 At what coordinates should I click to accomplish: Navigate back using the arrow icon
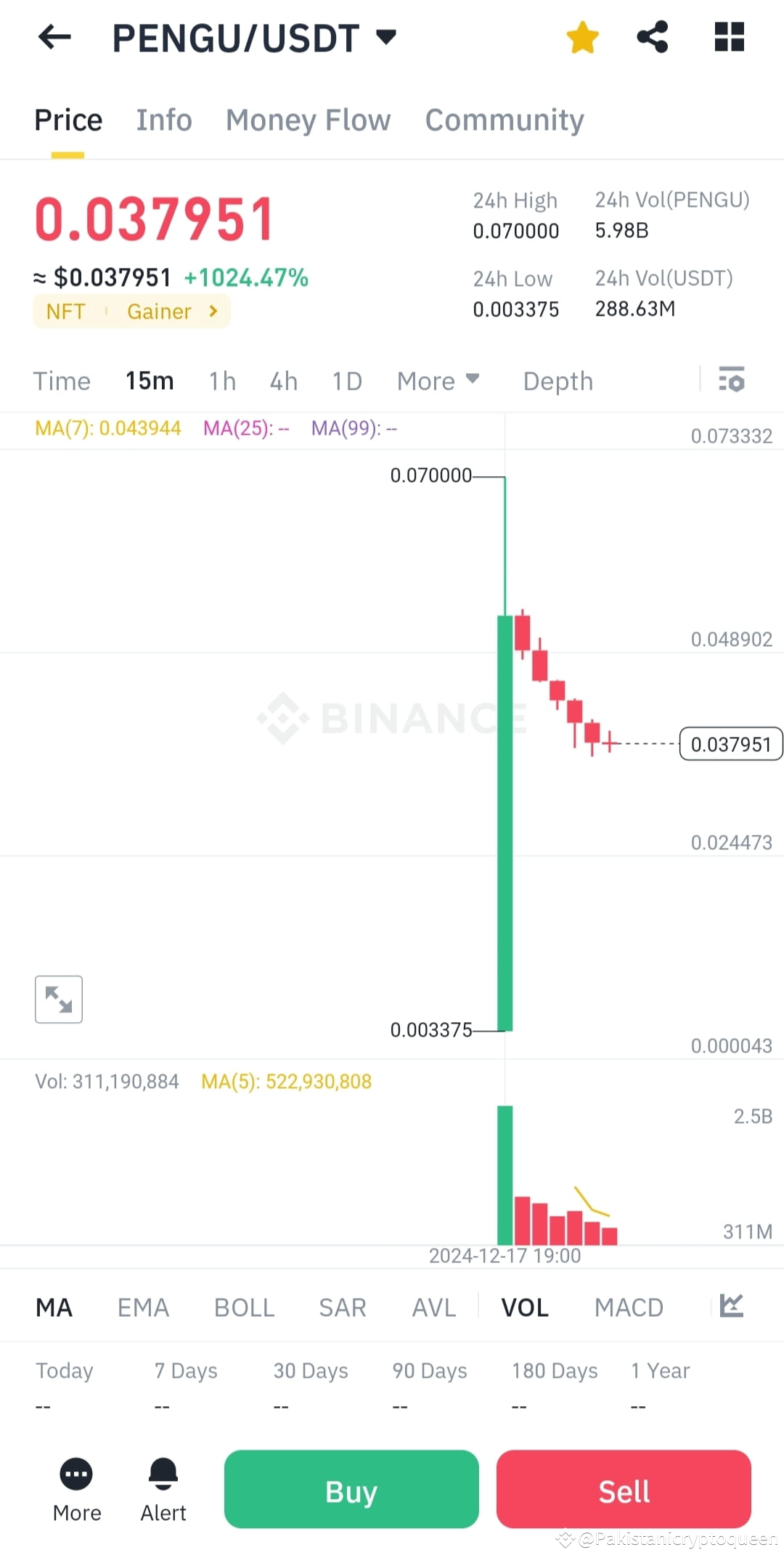(54, 37)
